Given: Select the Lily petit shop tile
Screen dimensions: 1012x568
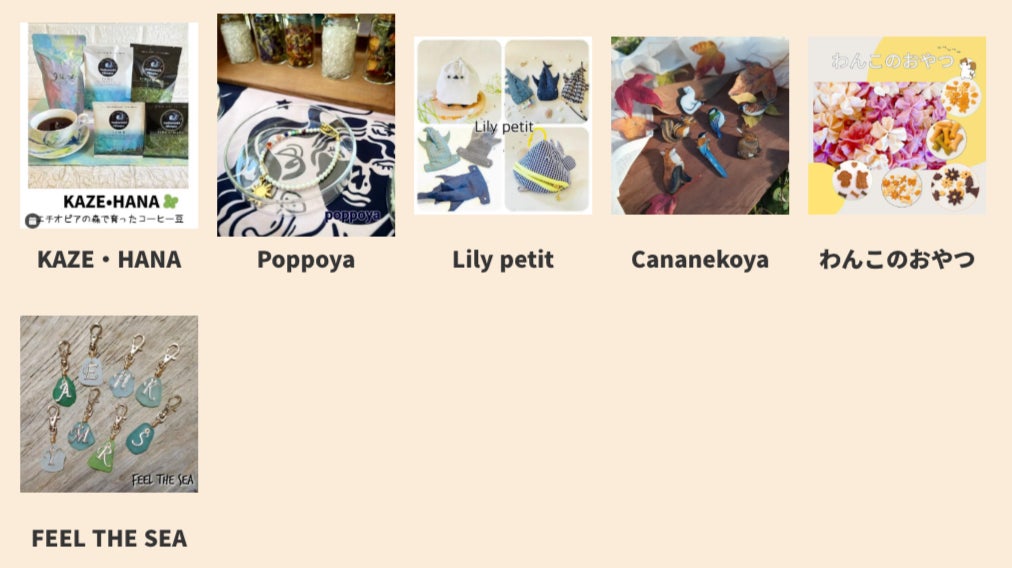Looking at the screenshot, I should pyautogui.click(x=503, y=126).
